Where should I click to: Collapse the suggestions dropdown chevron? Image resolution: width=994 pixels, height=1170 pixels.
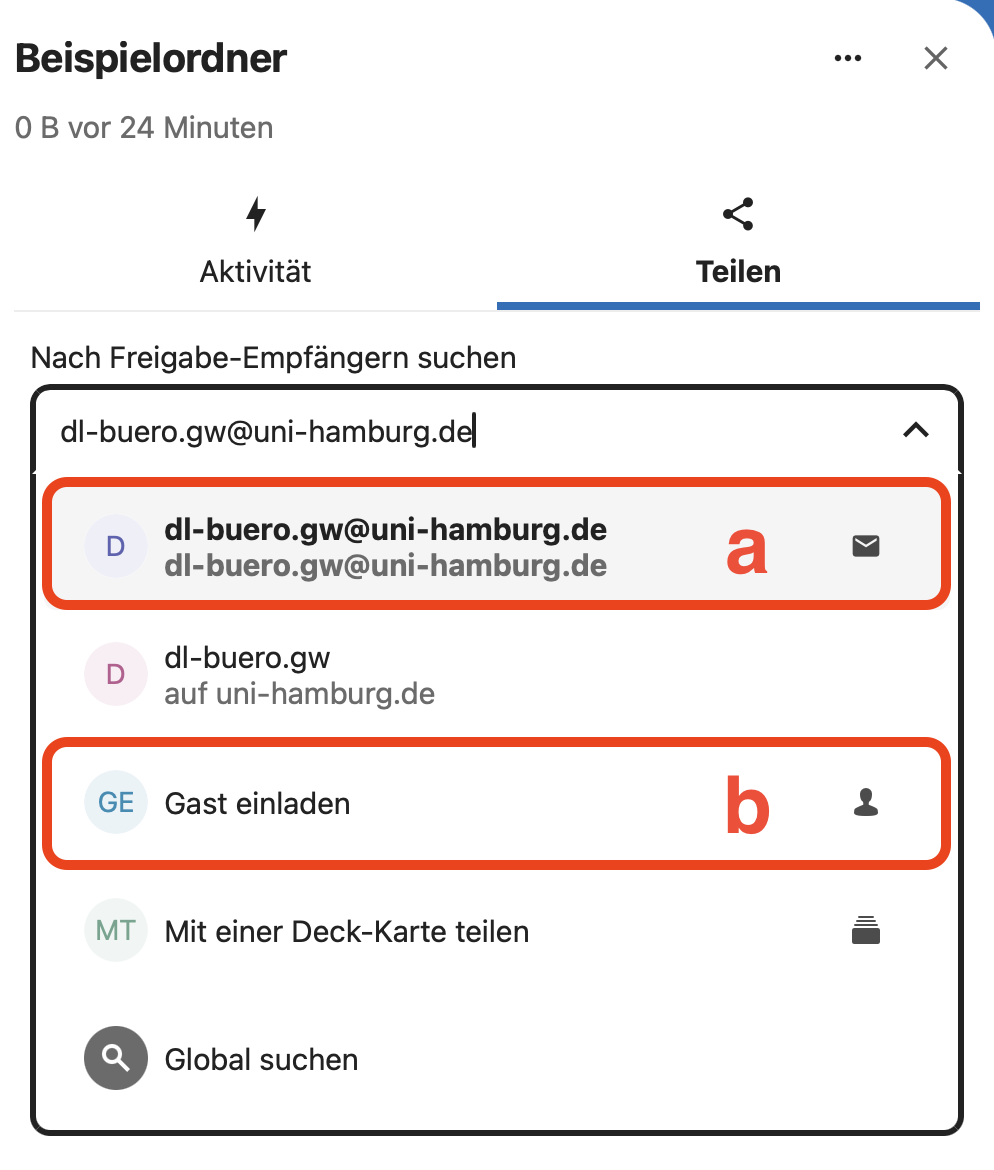915,431
